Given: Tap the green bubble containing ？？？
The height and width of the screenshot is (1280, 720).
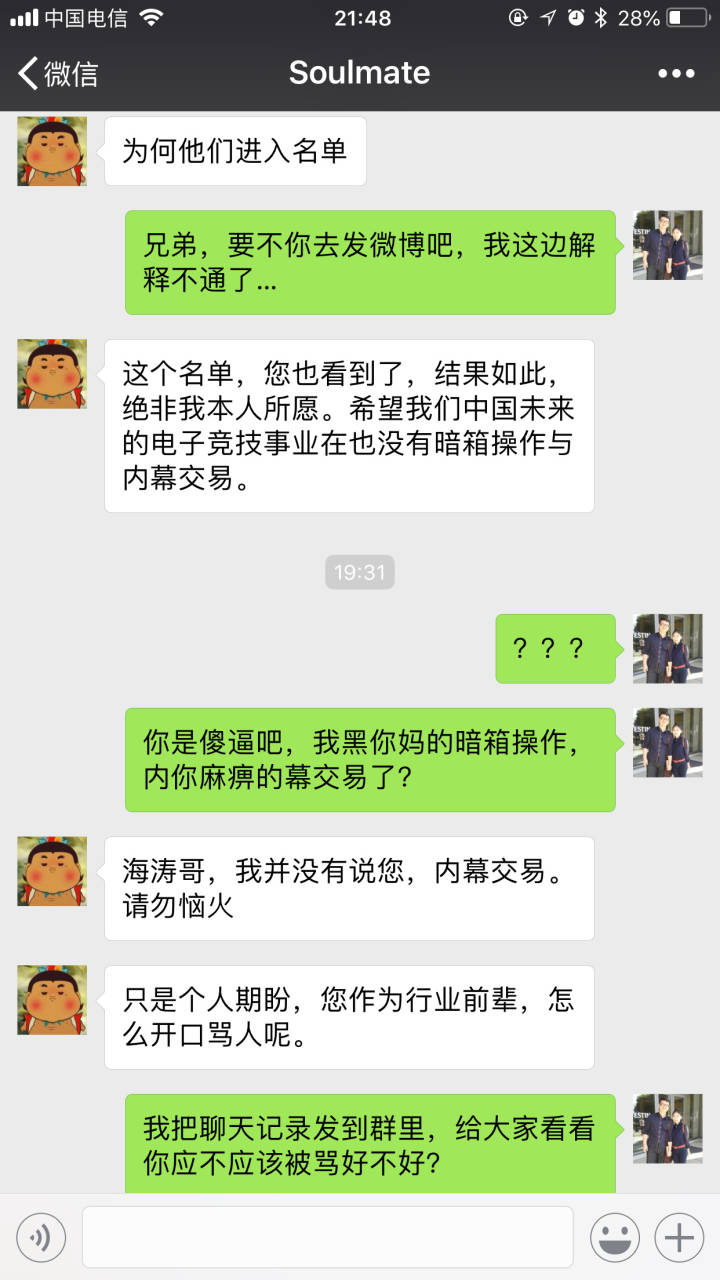Looking at the screenshot, I should 555,649.
